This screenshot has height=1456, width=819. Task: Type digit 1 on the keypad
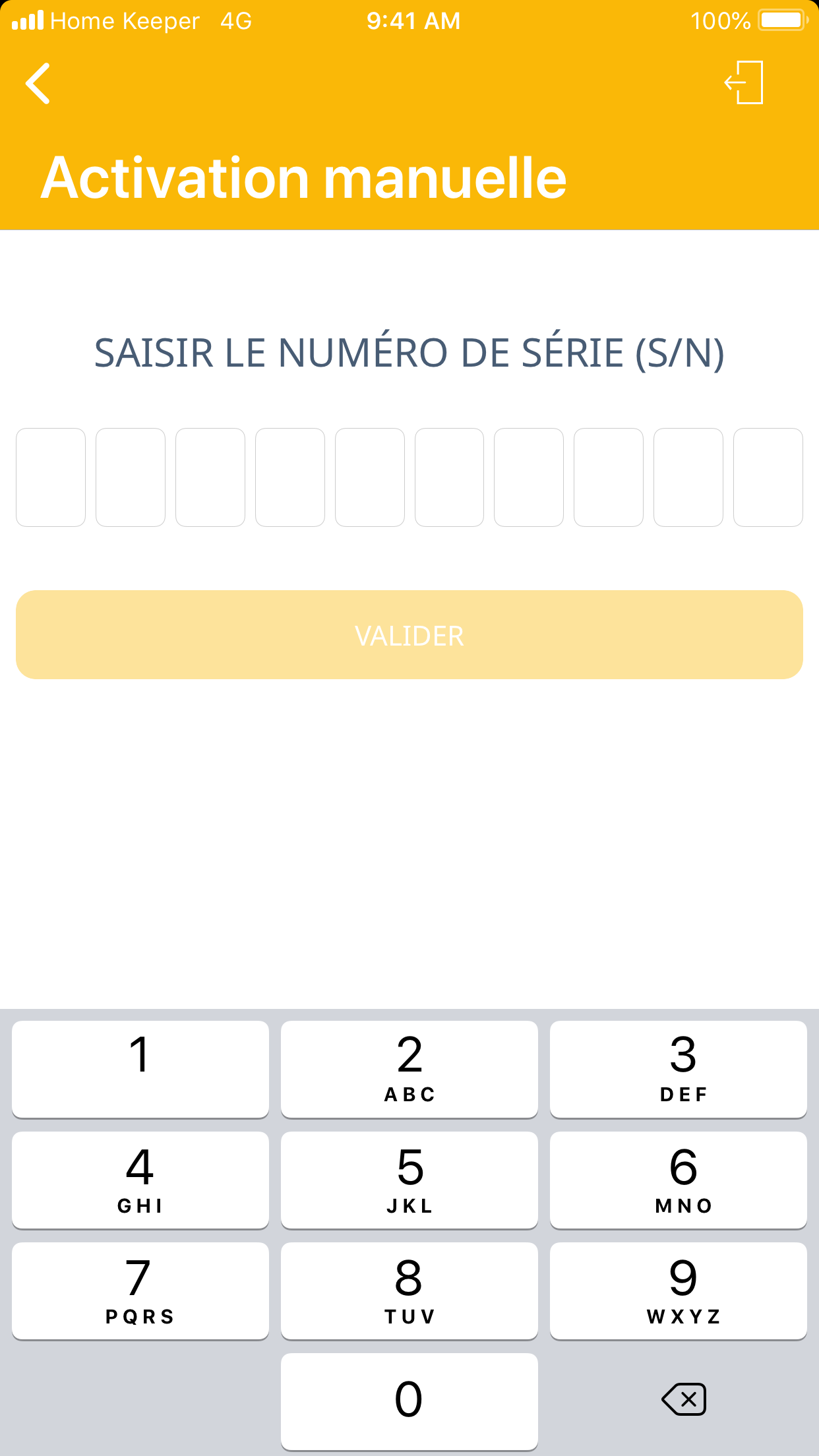(140, 1069)
